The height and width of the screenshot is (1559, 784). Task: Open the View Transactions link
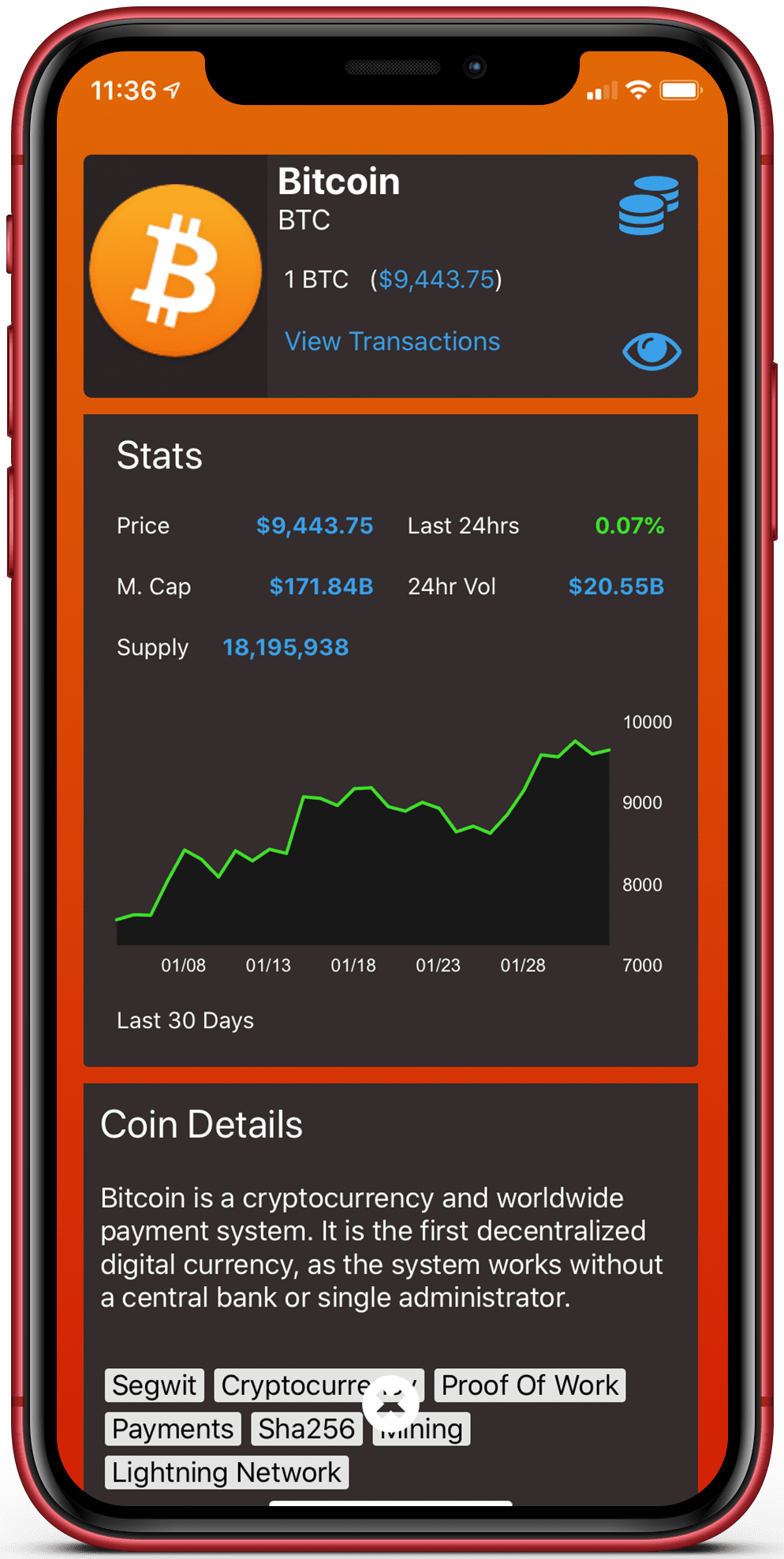(392, 342)
